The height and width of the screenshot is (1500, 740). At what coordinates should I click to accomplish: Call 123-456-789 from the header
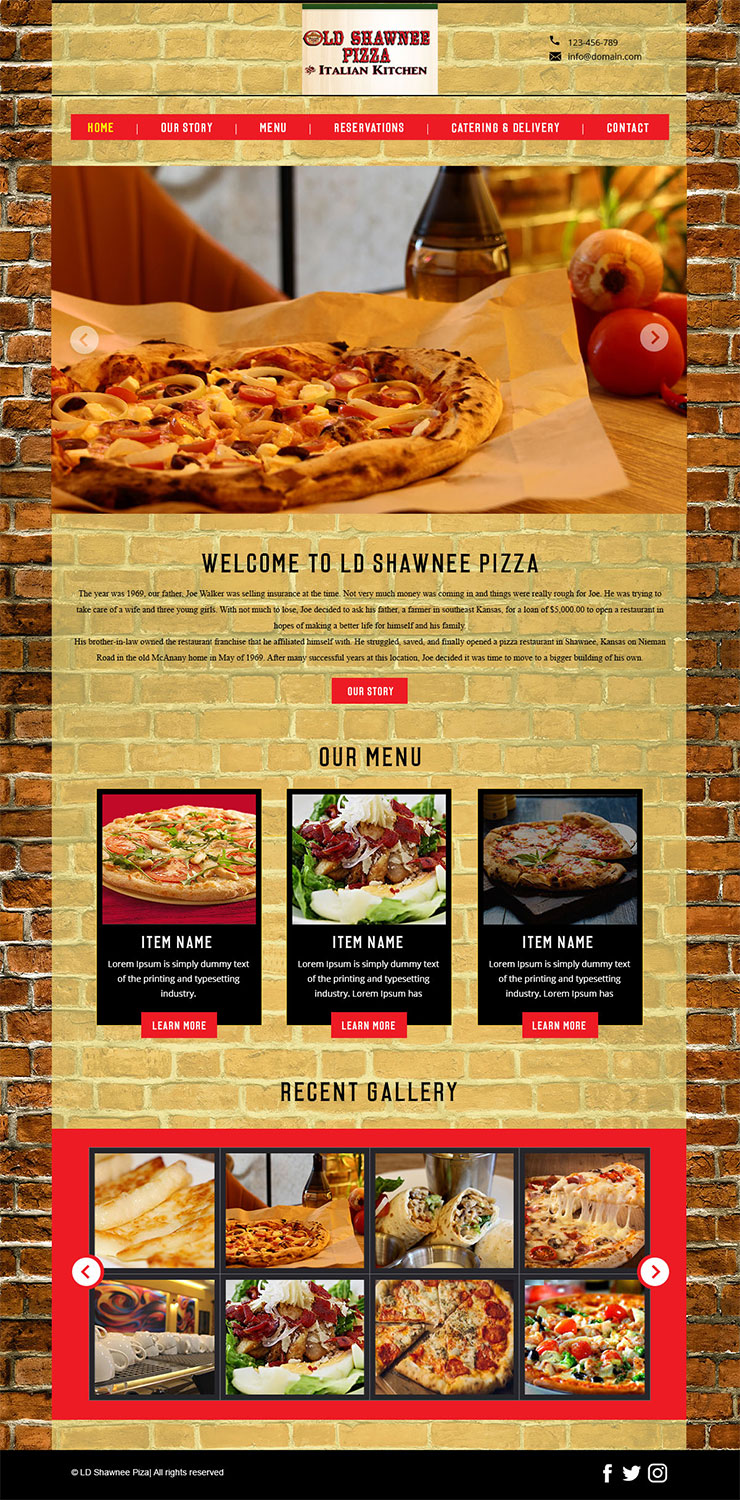[592, 43]
